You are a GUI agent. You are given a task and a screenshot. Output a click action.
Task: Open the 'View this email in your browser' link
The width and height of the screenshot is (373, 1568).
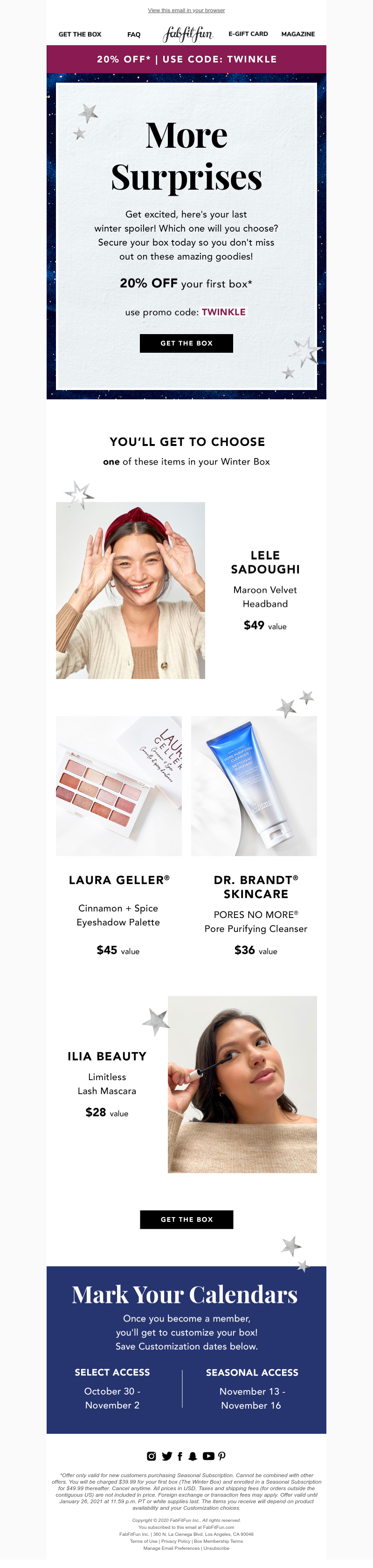(186, 10)
